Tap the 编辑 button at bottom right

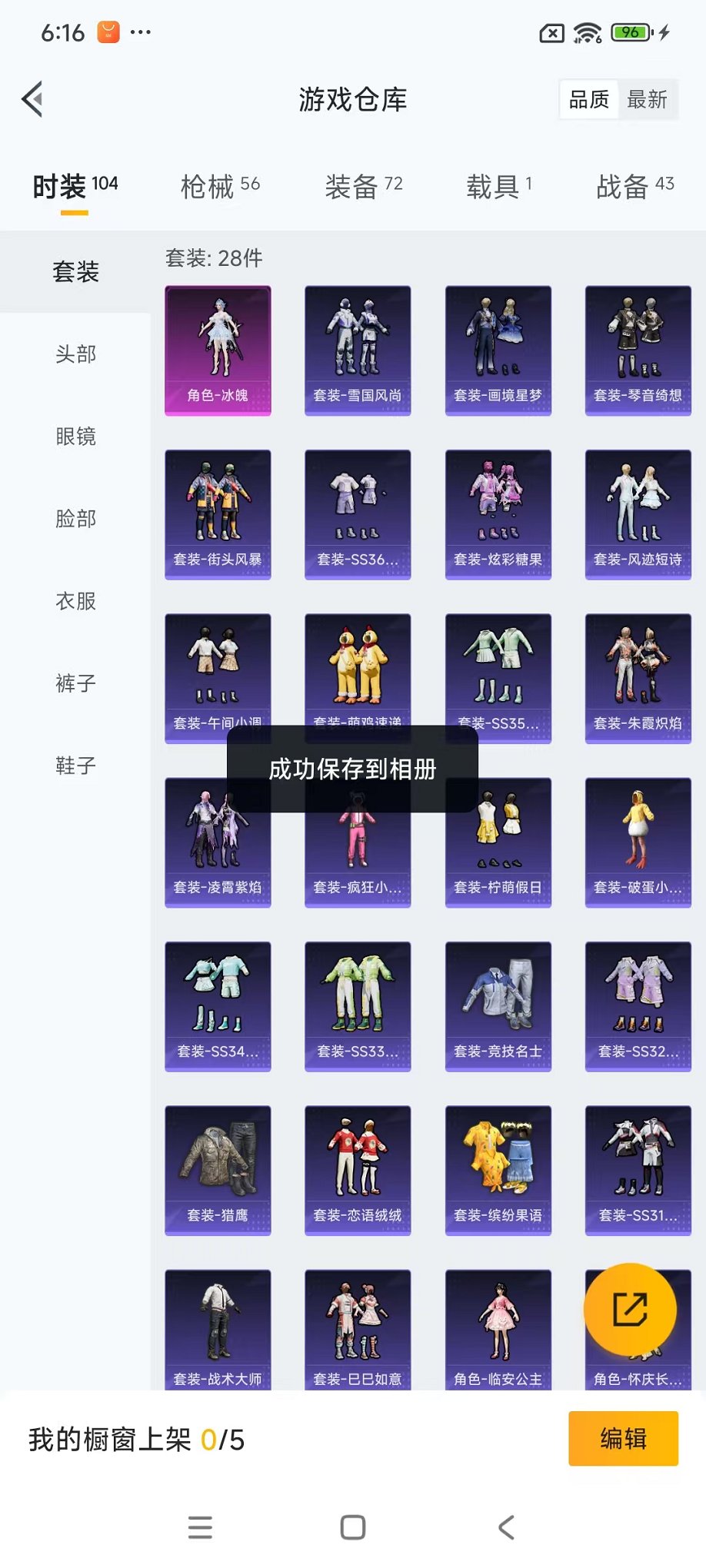point(623,1438)
